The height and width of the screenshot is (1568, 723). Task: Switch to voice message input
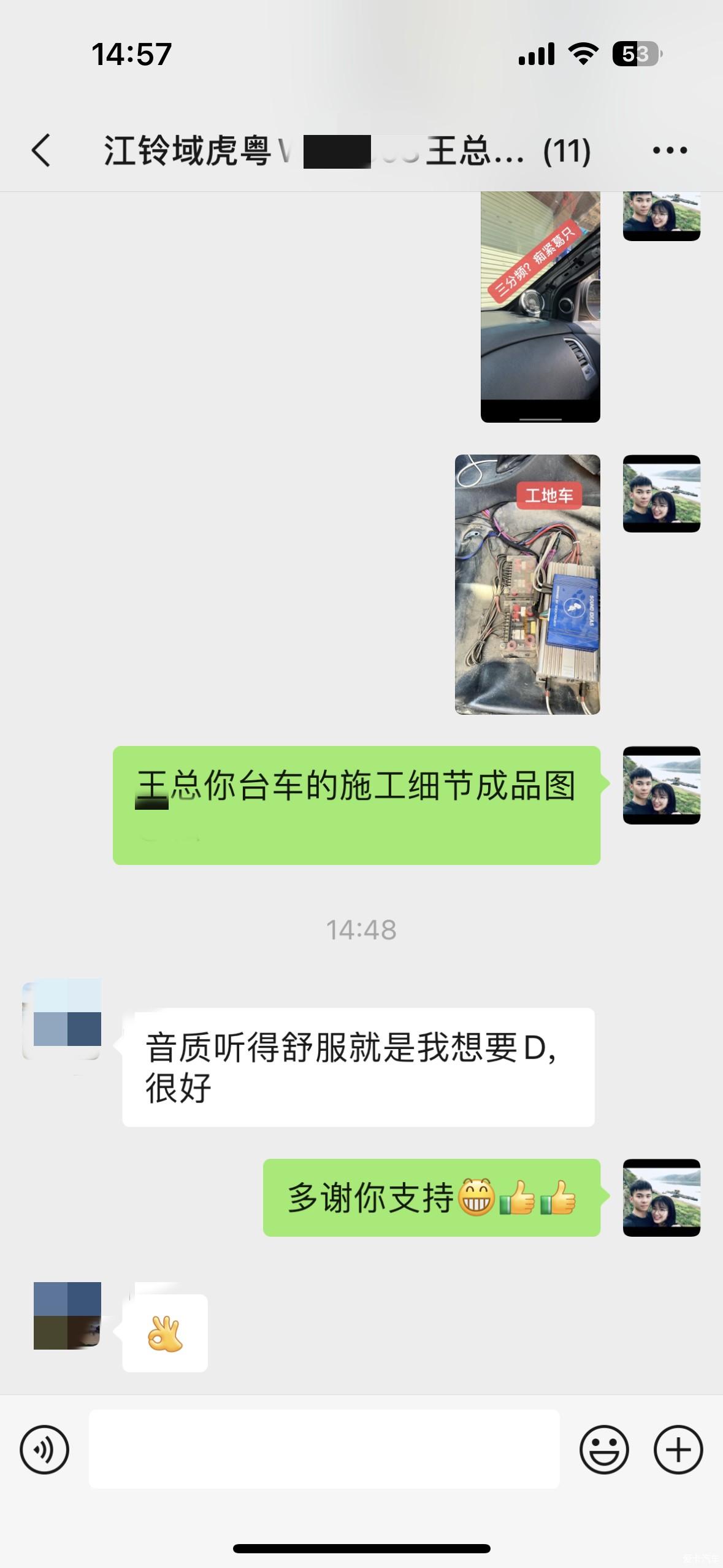pyautogui.click(x=44, y=1450)
